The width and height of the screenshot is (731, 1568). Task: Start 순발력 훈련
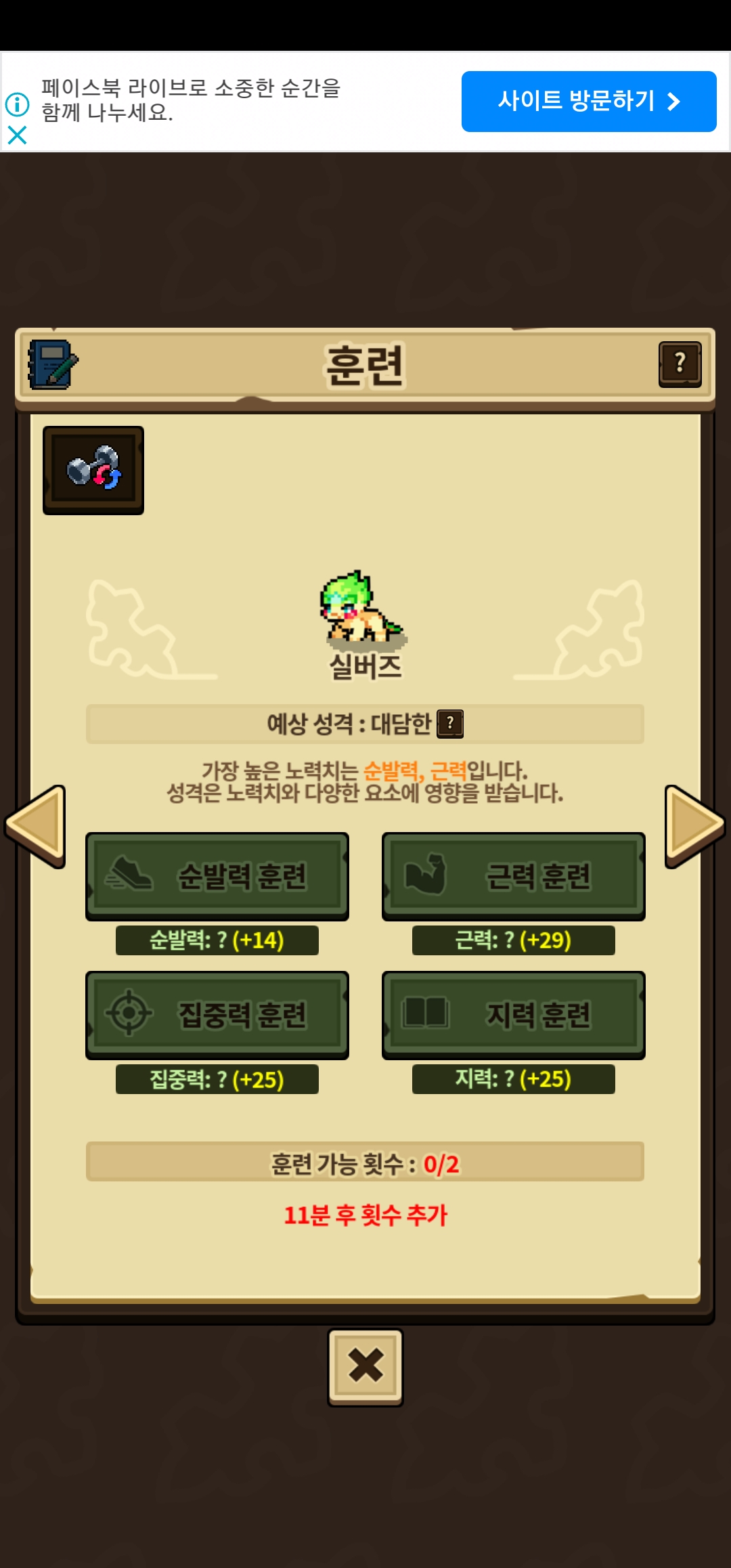click(217, 876)
